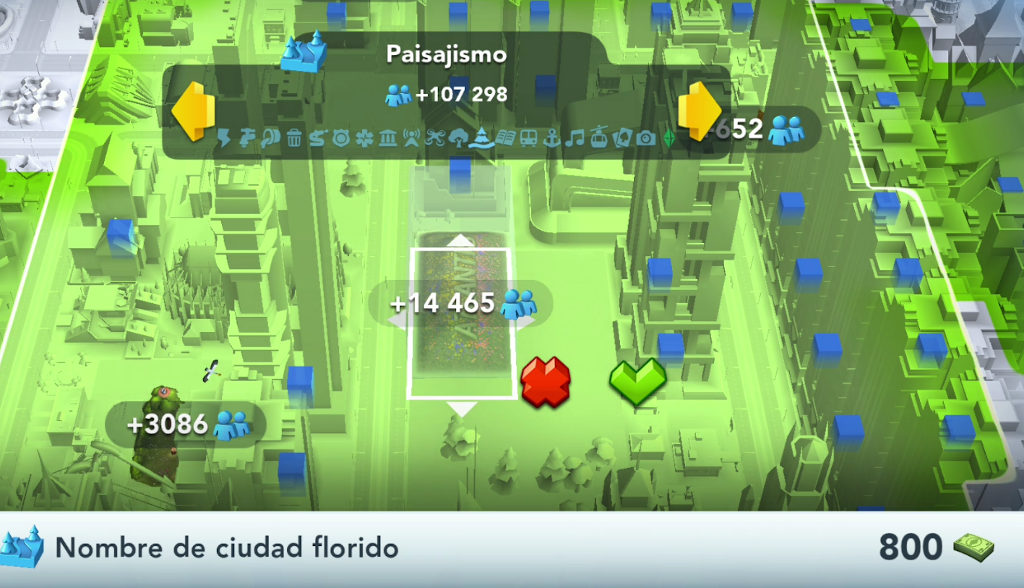Cancel building placement with red X

545,382
